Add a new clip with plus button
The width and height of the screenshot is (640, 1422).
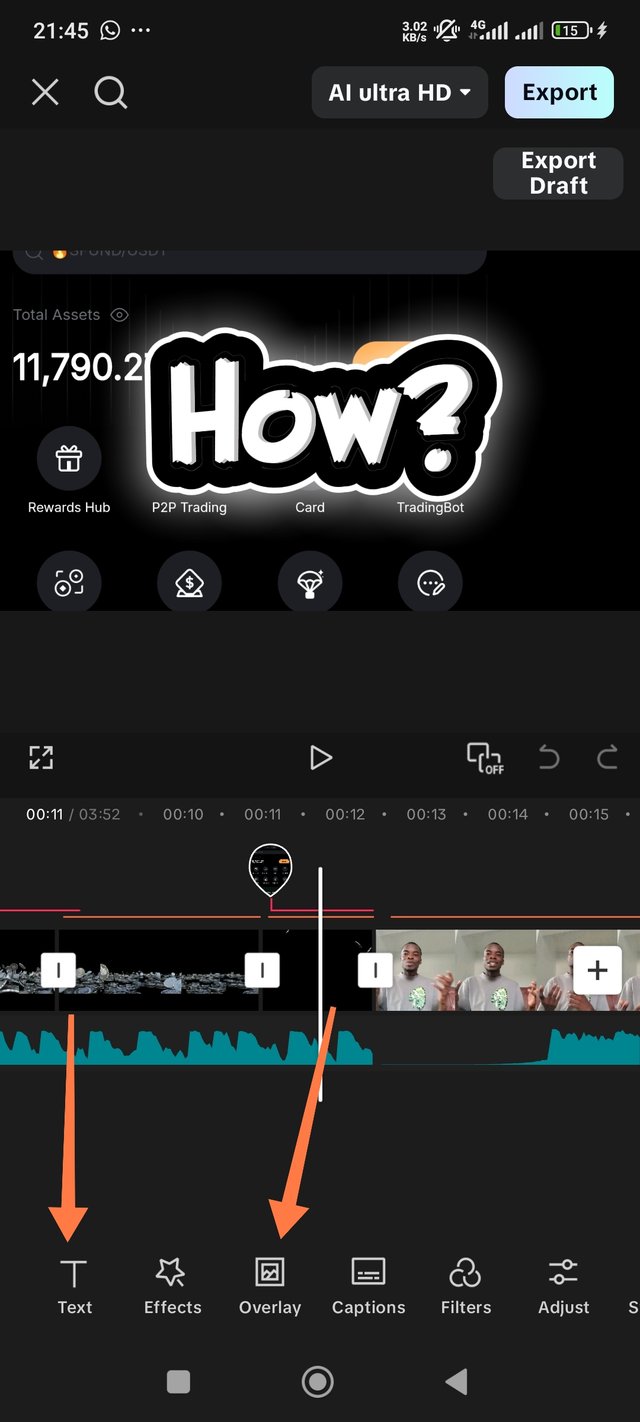[x=597, y=969]
